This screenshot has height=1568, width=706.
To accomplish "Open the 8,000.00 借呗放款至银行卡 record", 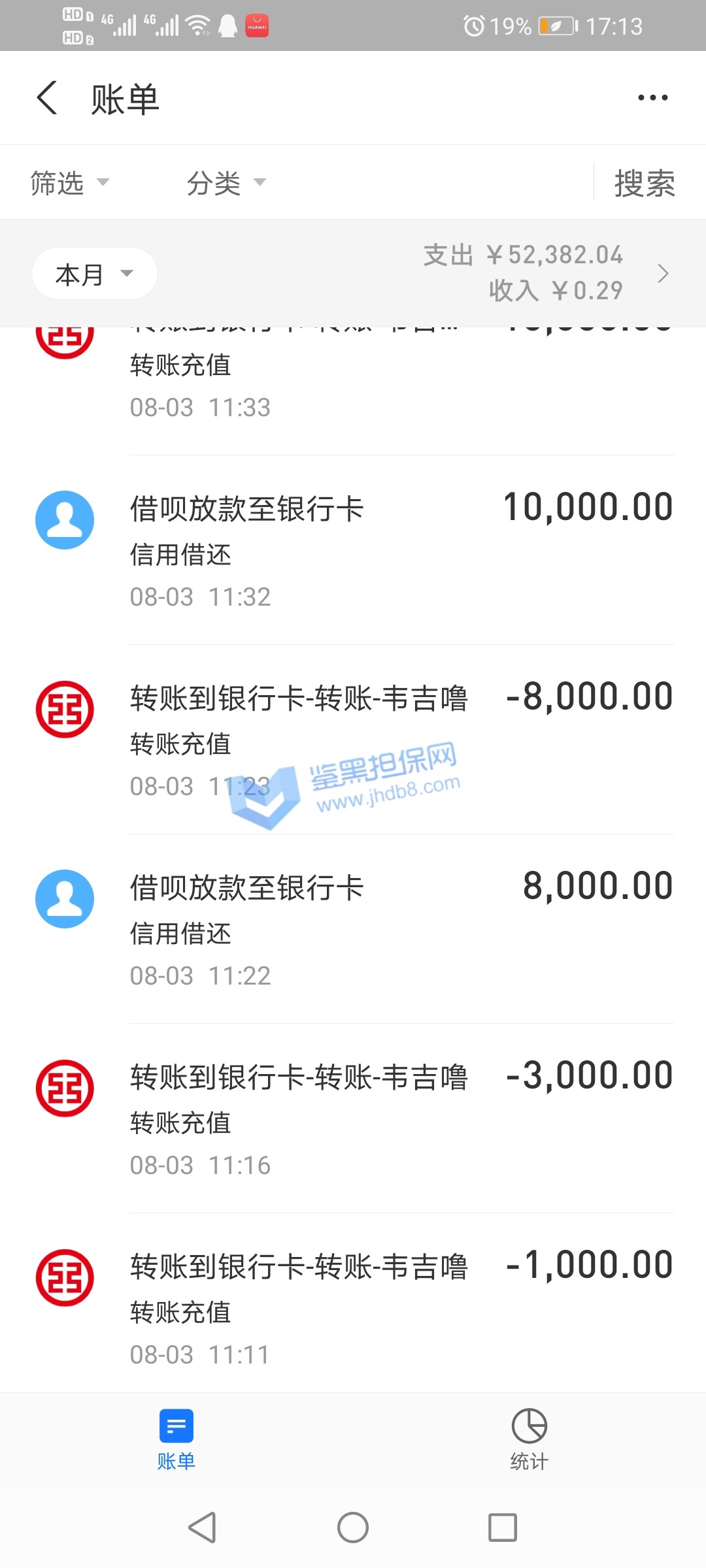I will (401, 929).
